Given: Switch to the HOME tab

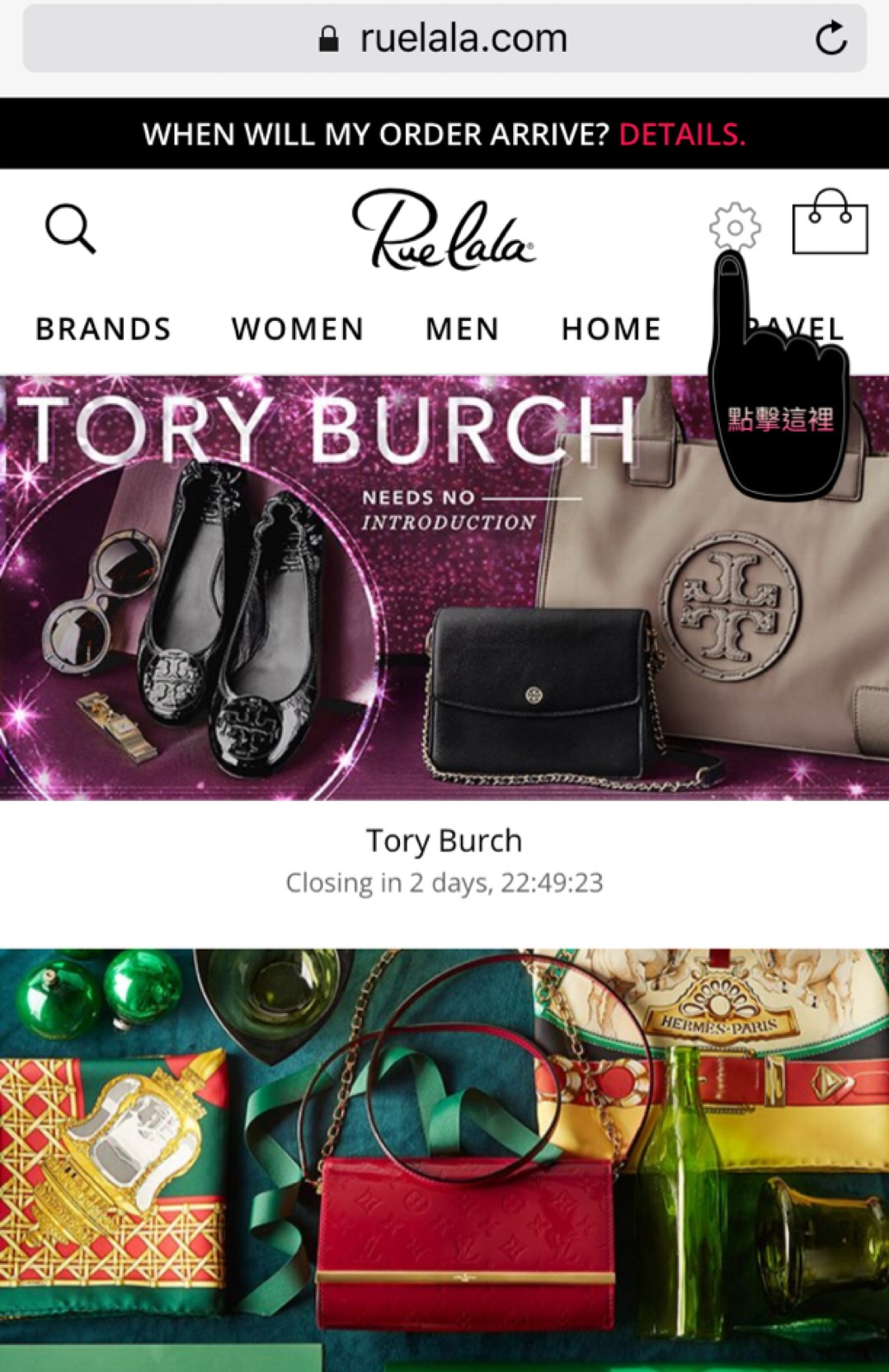Looking at the screenshot, I should point(611,328).
